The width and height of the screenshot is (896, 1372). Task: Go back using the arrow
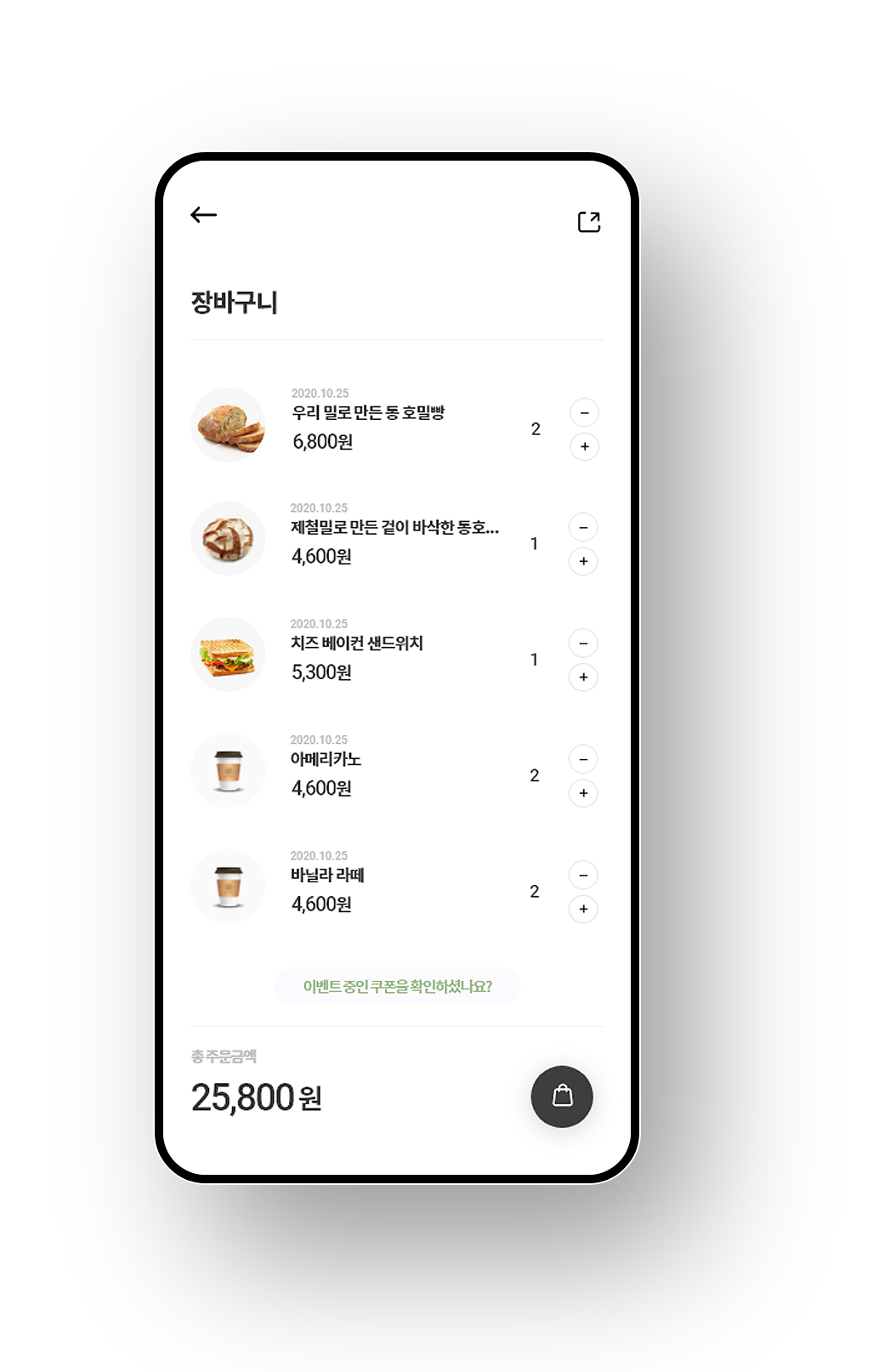(x=204, y=215)
